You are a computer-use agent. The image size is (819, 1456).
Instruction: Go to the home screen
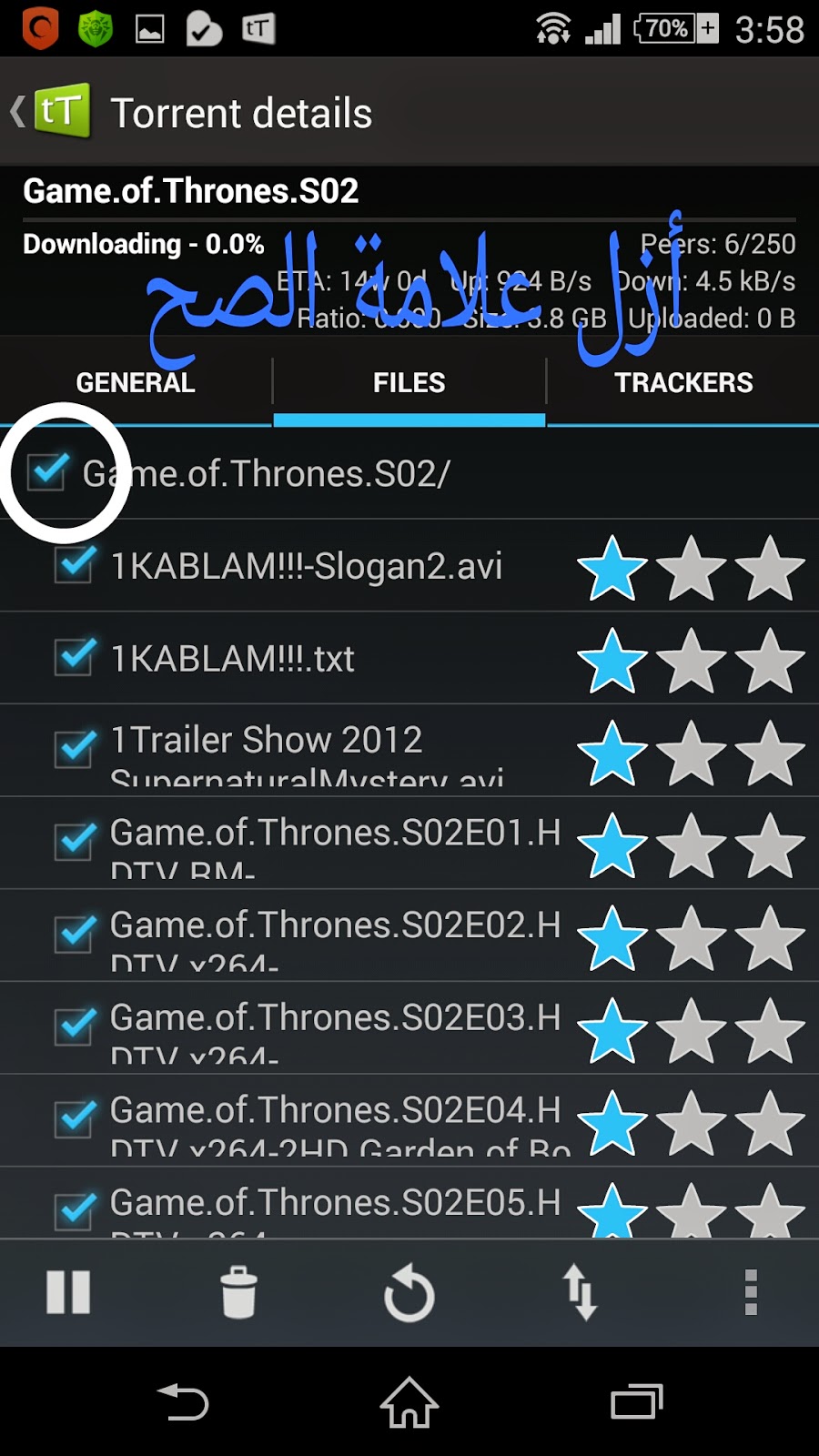(409, 1401)
